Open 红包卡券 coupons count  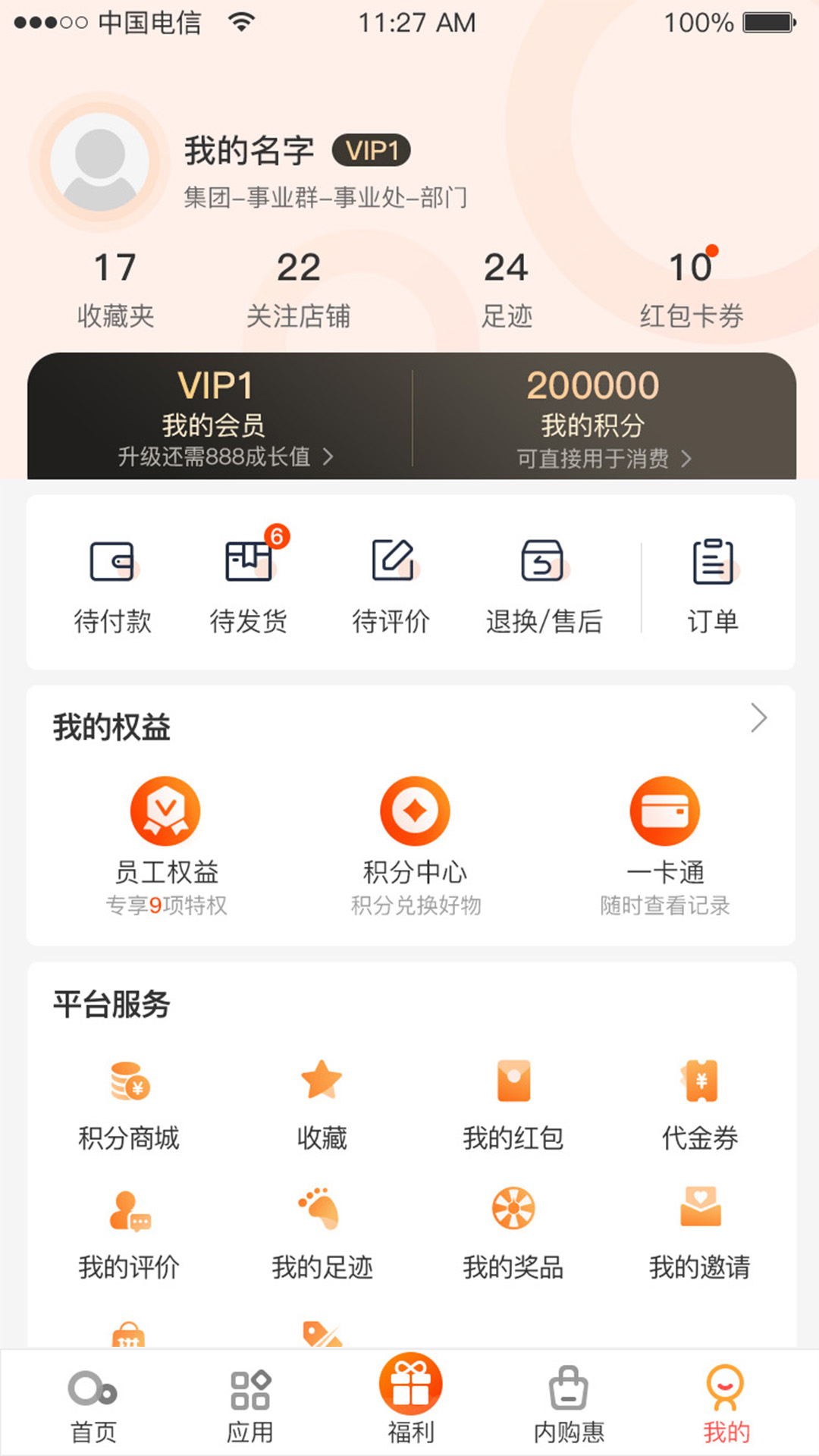pyautogui.click(x=691, y=290)
